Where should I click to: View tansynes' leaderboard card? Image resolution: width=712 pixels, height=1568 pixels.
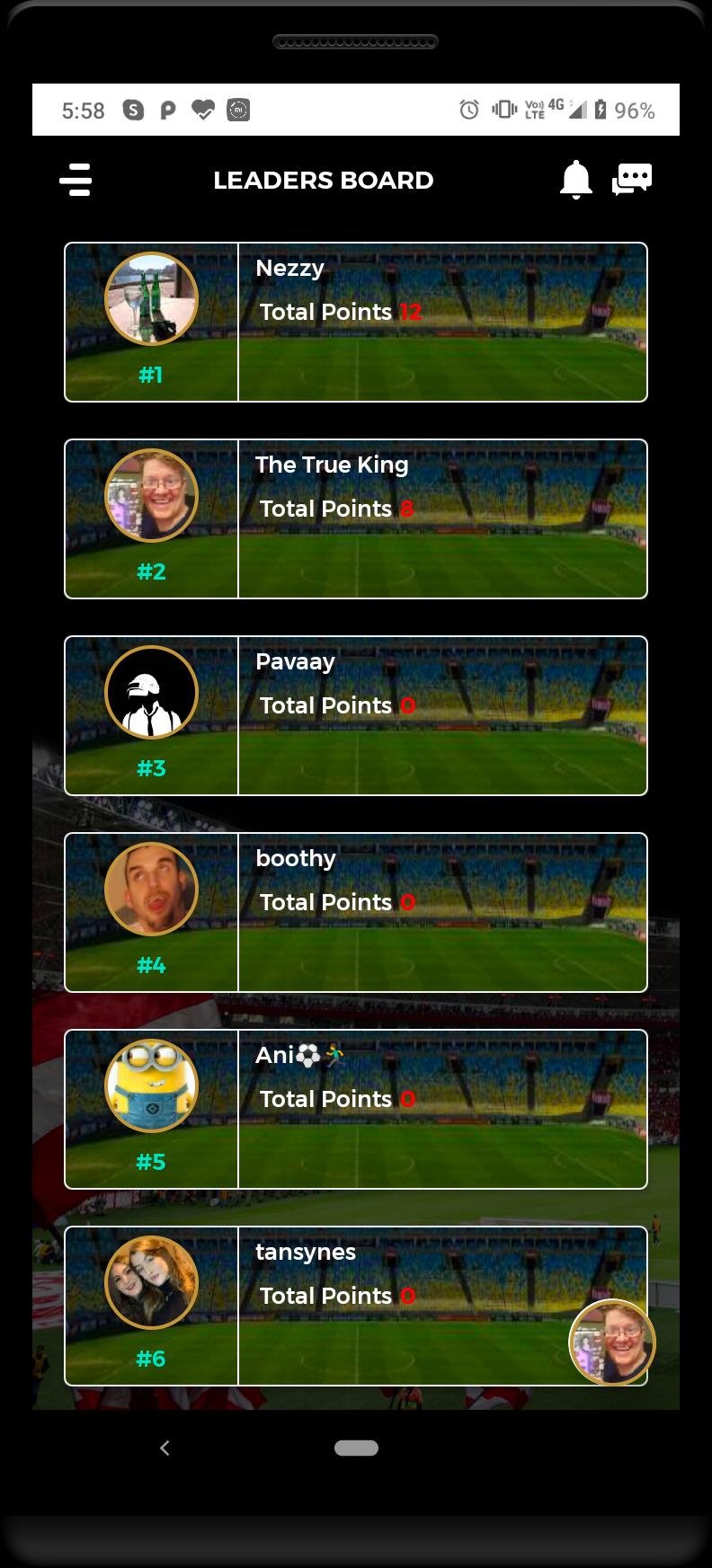pyautogui.click(x=356, y=1306)
